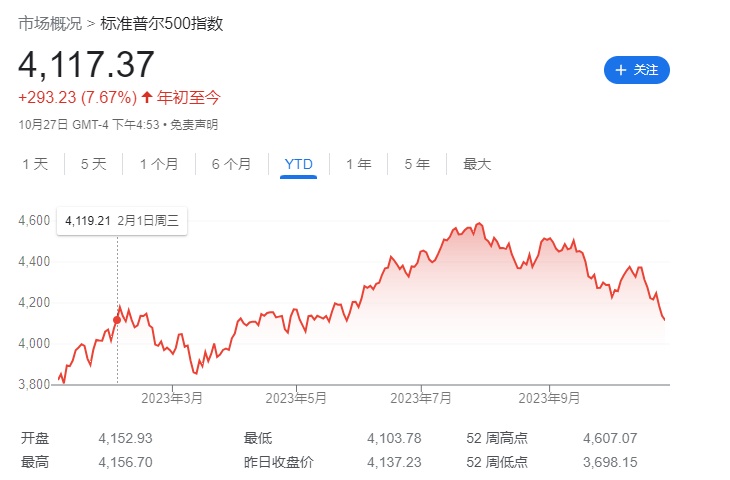
Task: Show the 5年 chart range
Action: pos(417,164)
